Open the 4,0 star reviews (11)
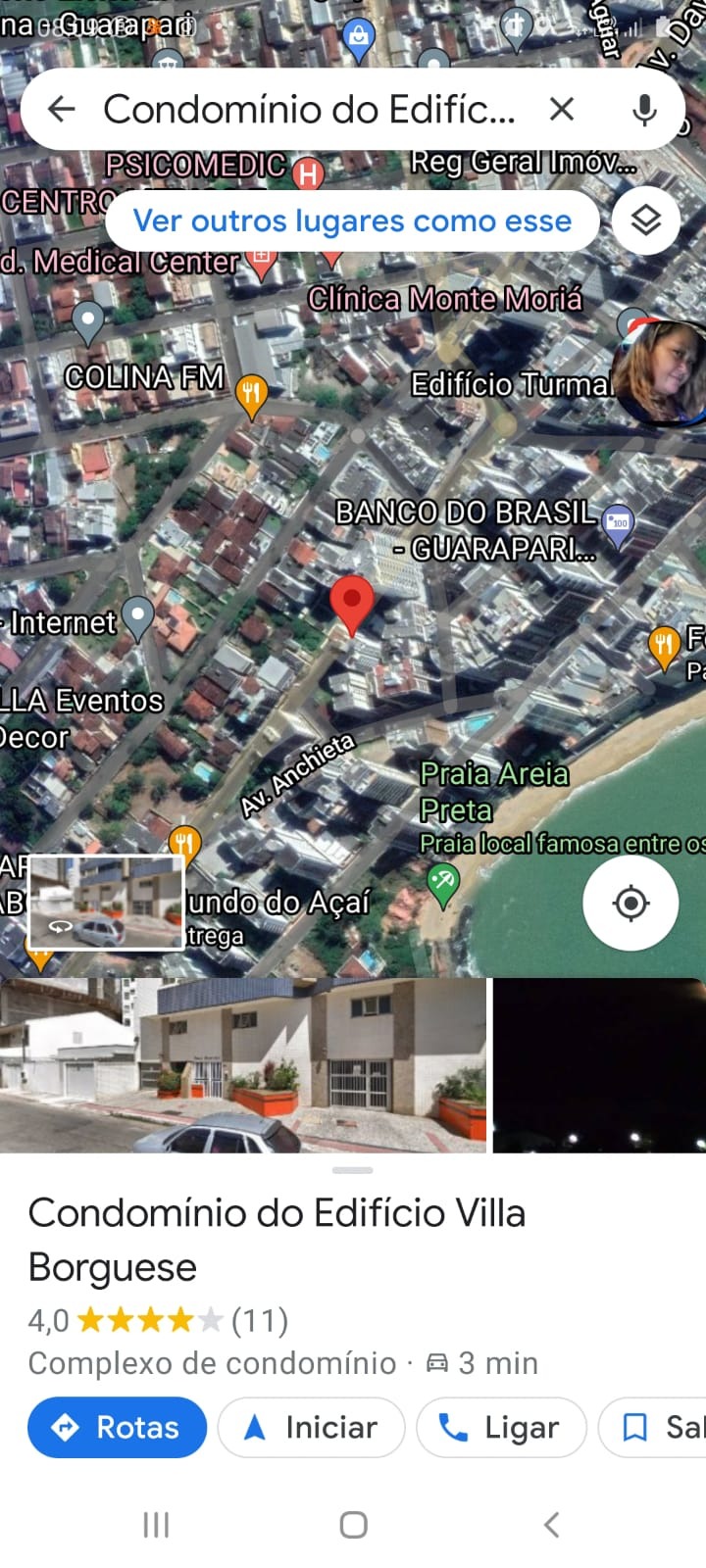 158,1320
